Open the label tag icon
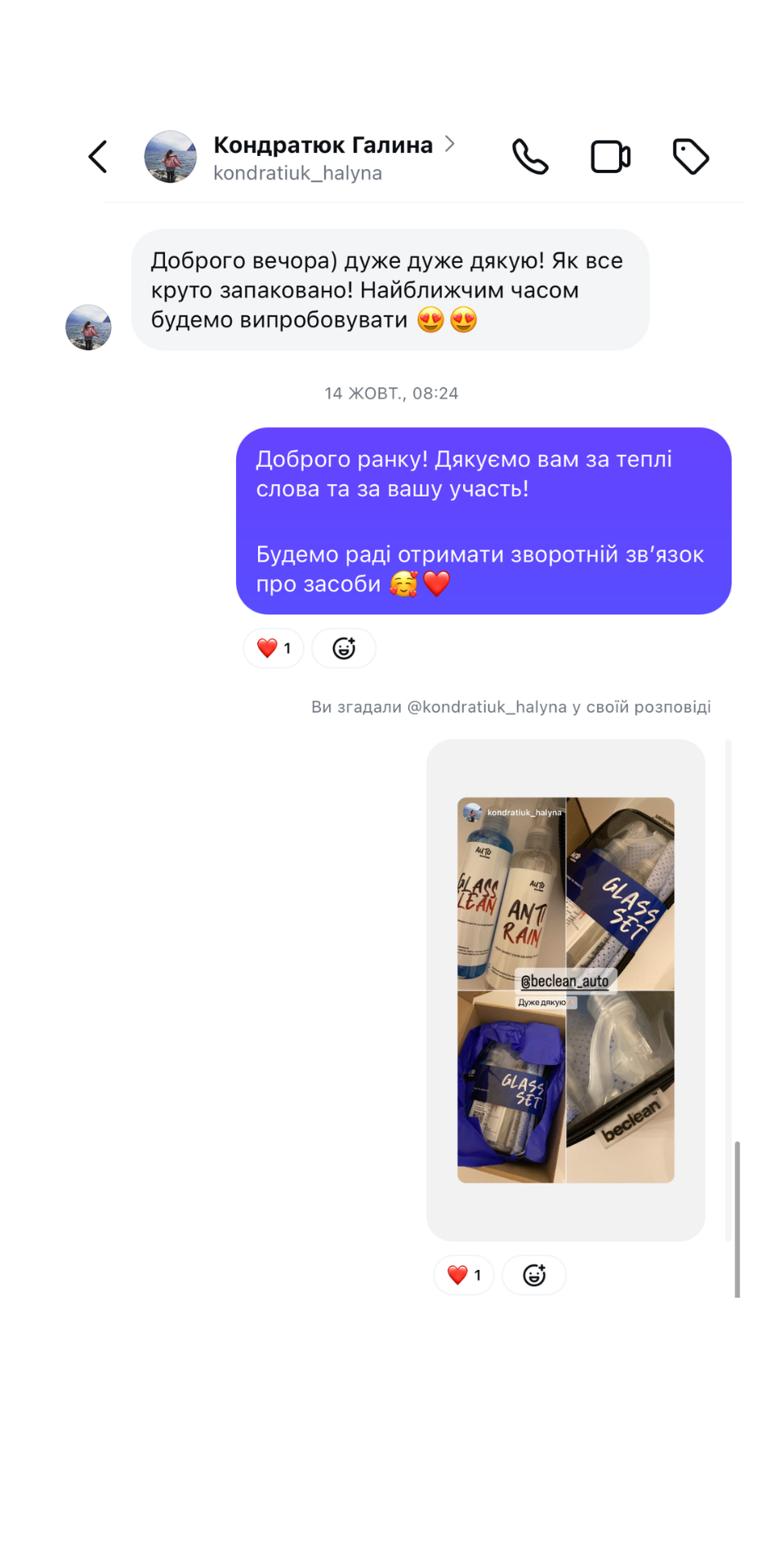Image resolution: width=784 pixels, height=1568 pixels. 690,157
